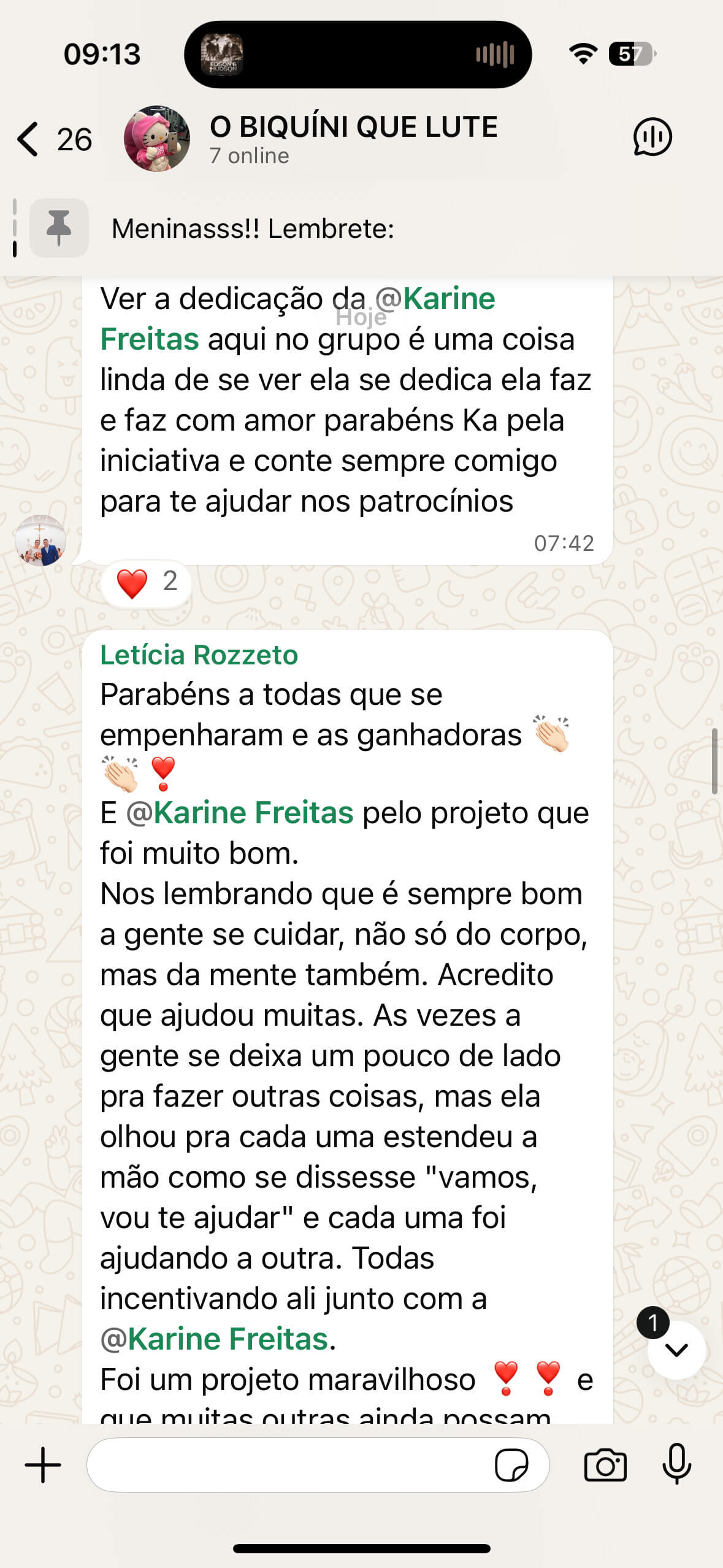Open Letícia Rozzeto's name on her message

pyautogui.click(x=199, y=655)
